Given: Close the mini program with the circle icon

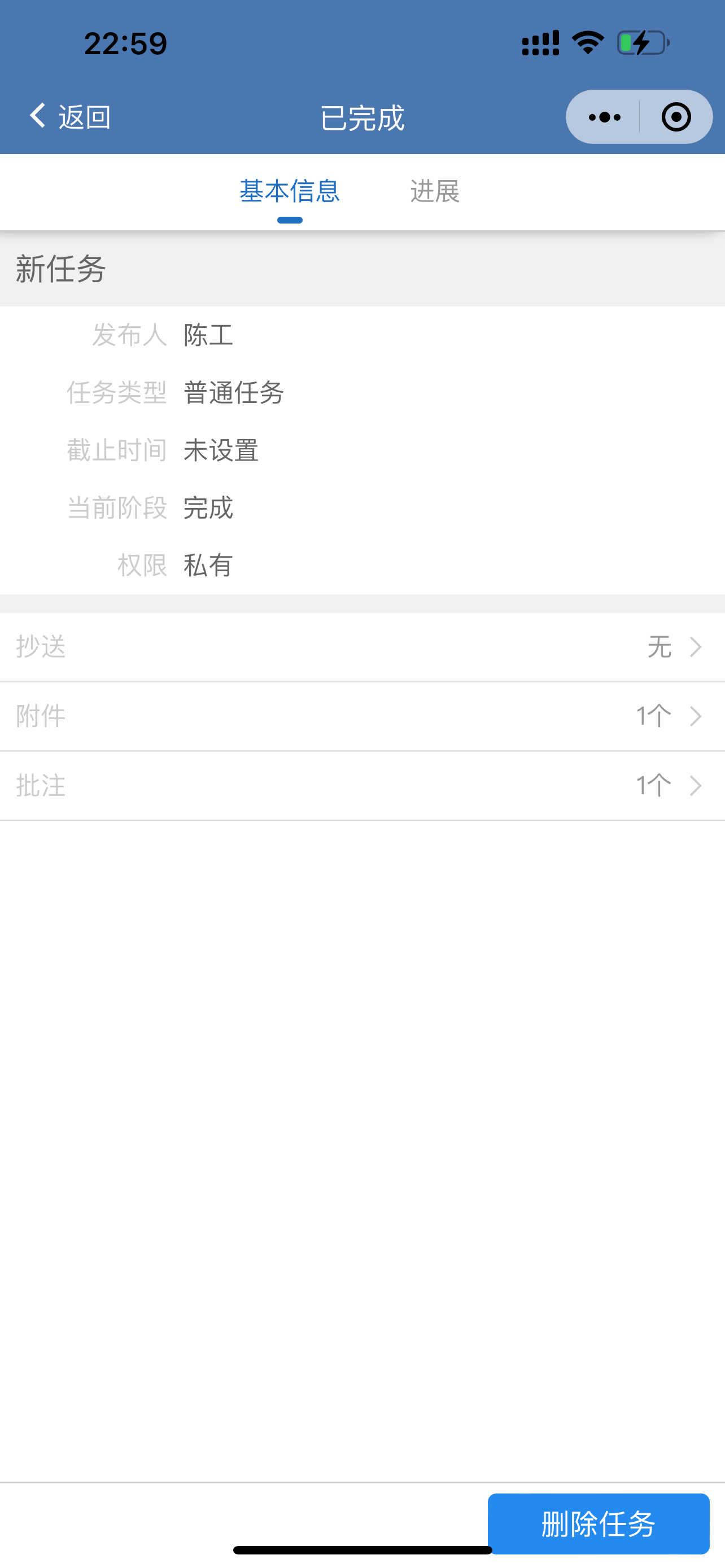Looking at the screenshot, I should (x=676, y=117).
